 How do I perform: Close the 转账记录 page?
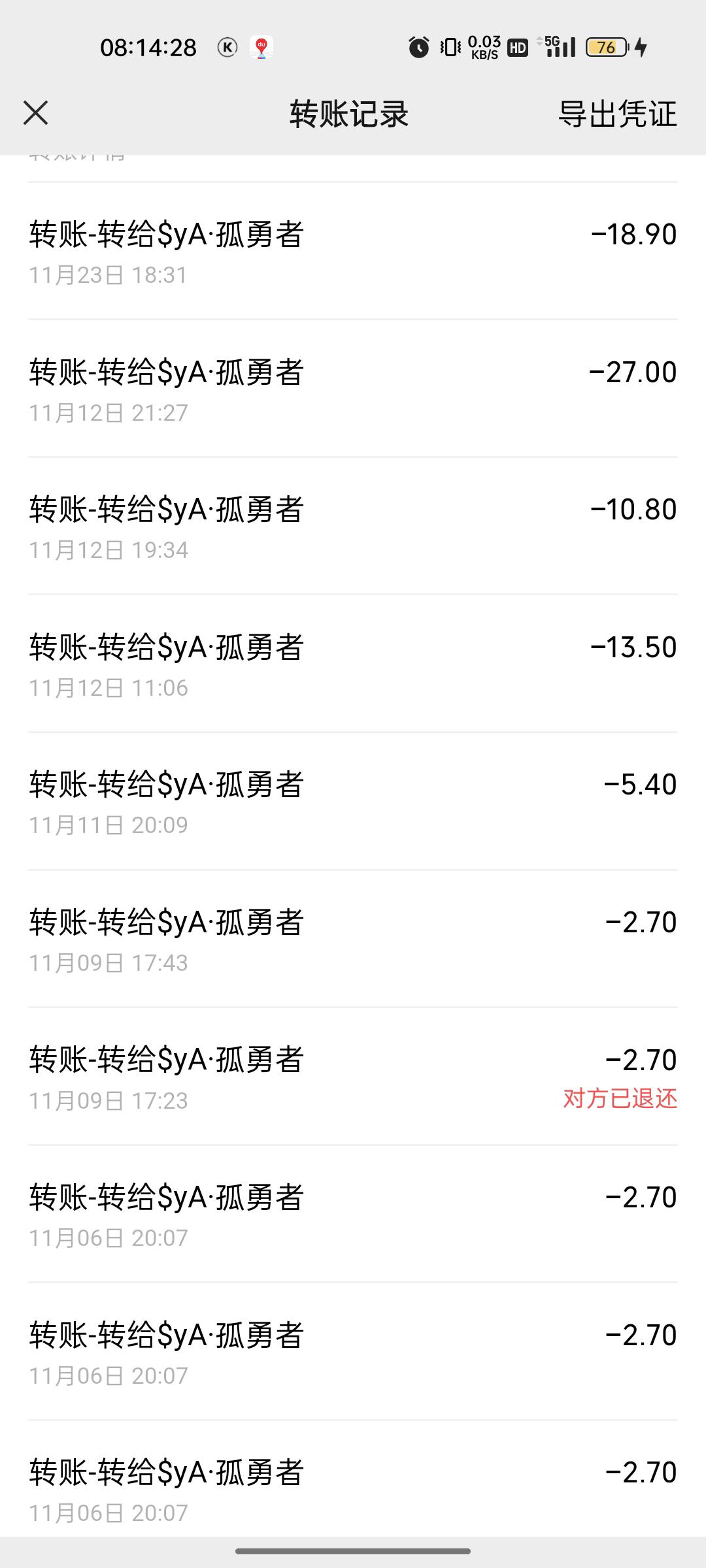tap(36, 113)
